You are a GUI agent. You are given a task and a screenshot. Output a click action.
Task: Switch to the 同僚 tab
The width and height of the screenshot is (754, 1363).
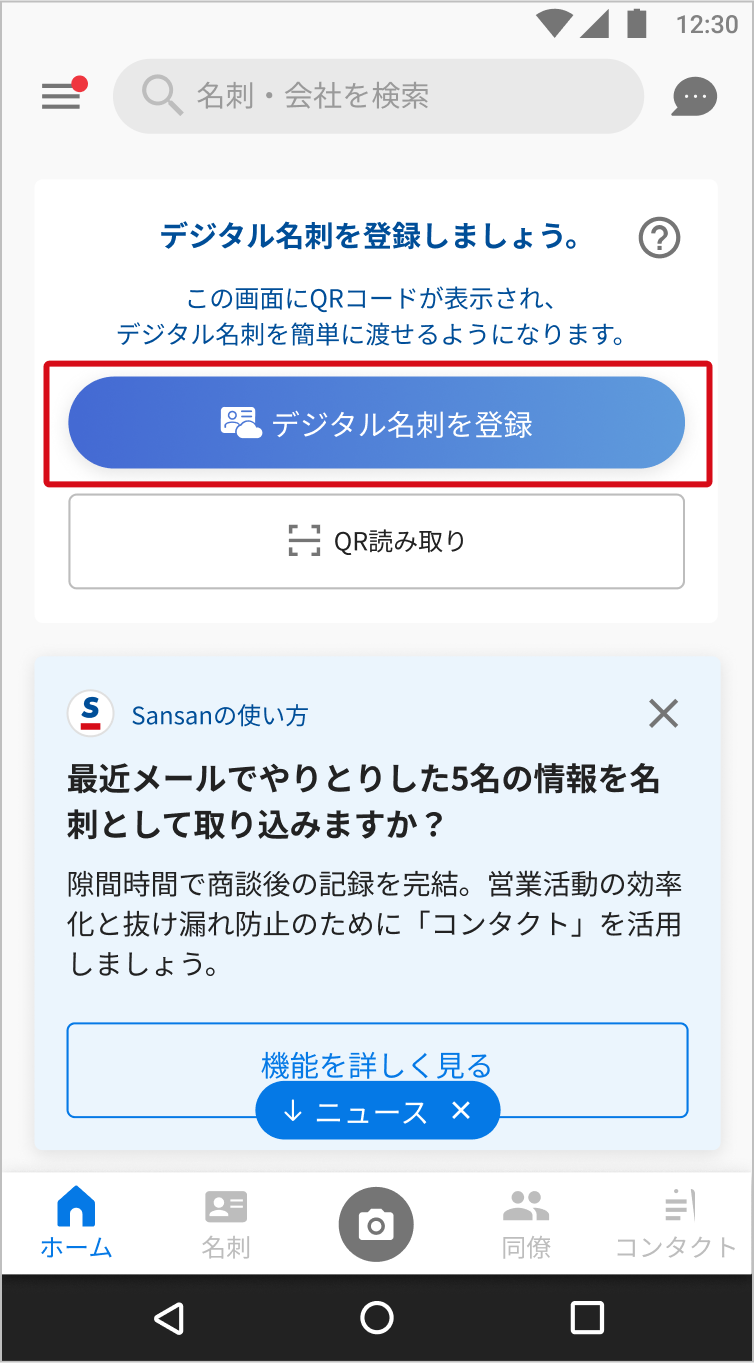click(x=526, y=1223)
